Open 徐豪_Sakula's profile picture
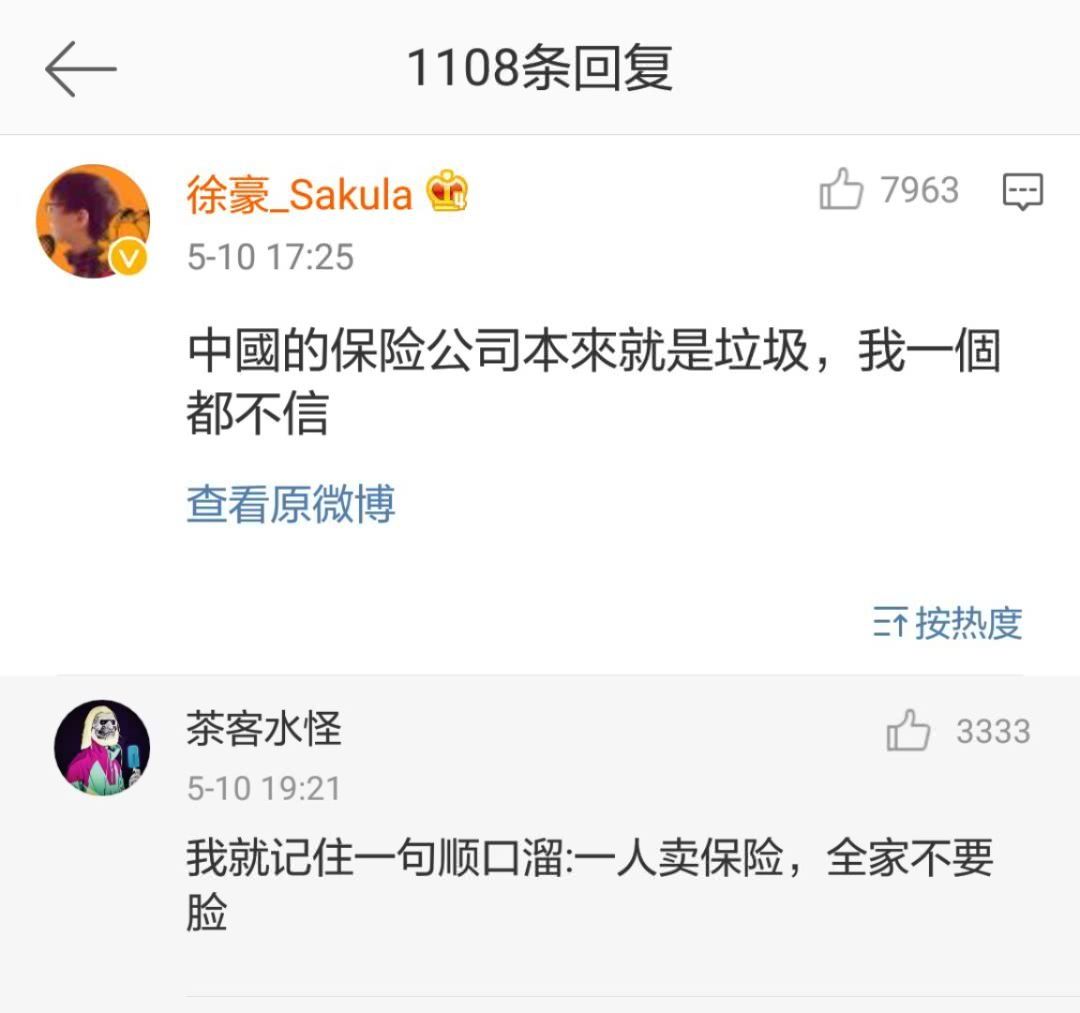The height and width of the screenshot is (1013, 1080). tap(93, 221)
